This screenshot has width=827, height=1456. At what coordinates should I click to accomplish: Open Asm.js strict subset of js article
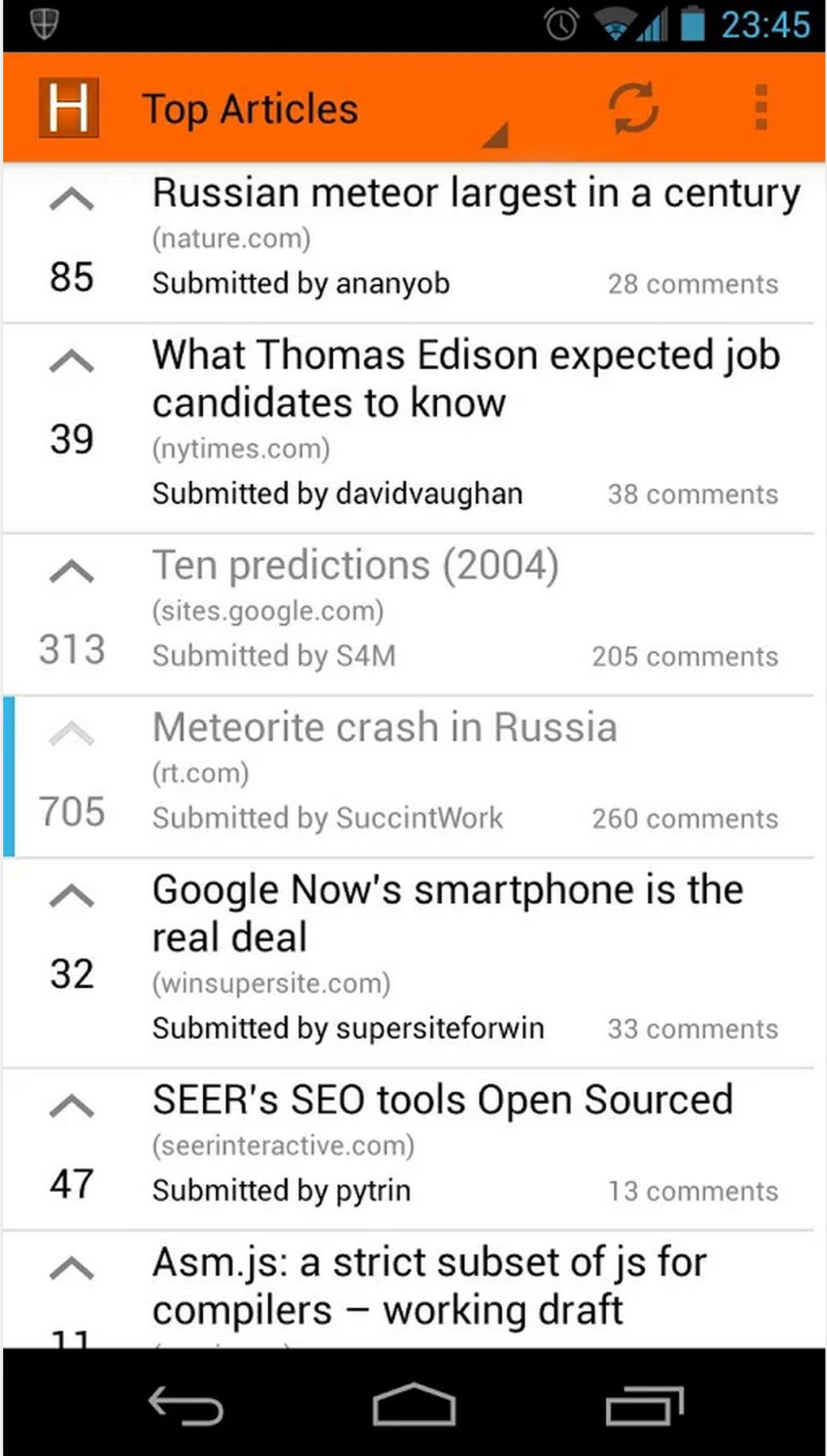[430, 1286]
